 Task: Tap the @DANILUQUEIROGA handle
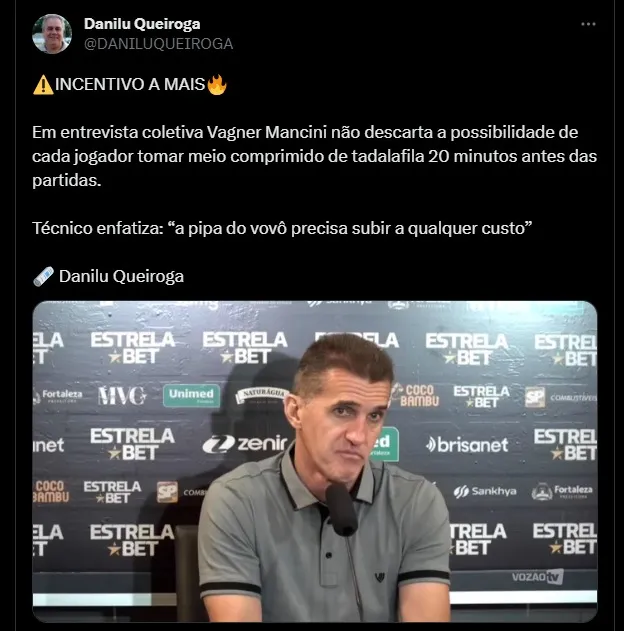click(x=158, y=43)
